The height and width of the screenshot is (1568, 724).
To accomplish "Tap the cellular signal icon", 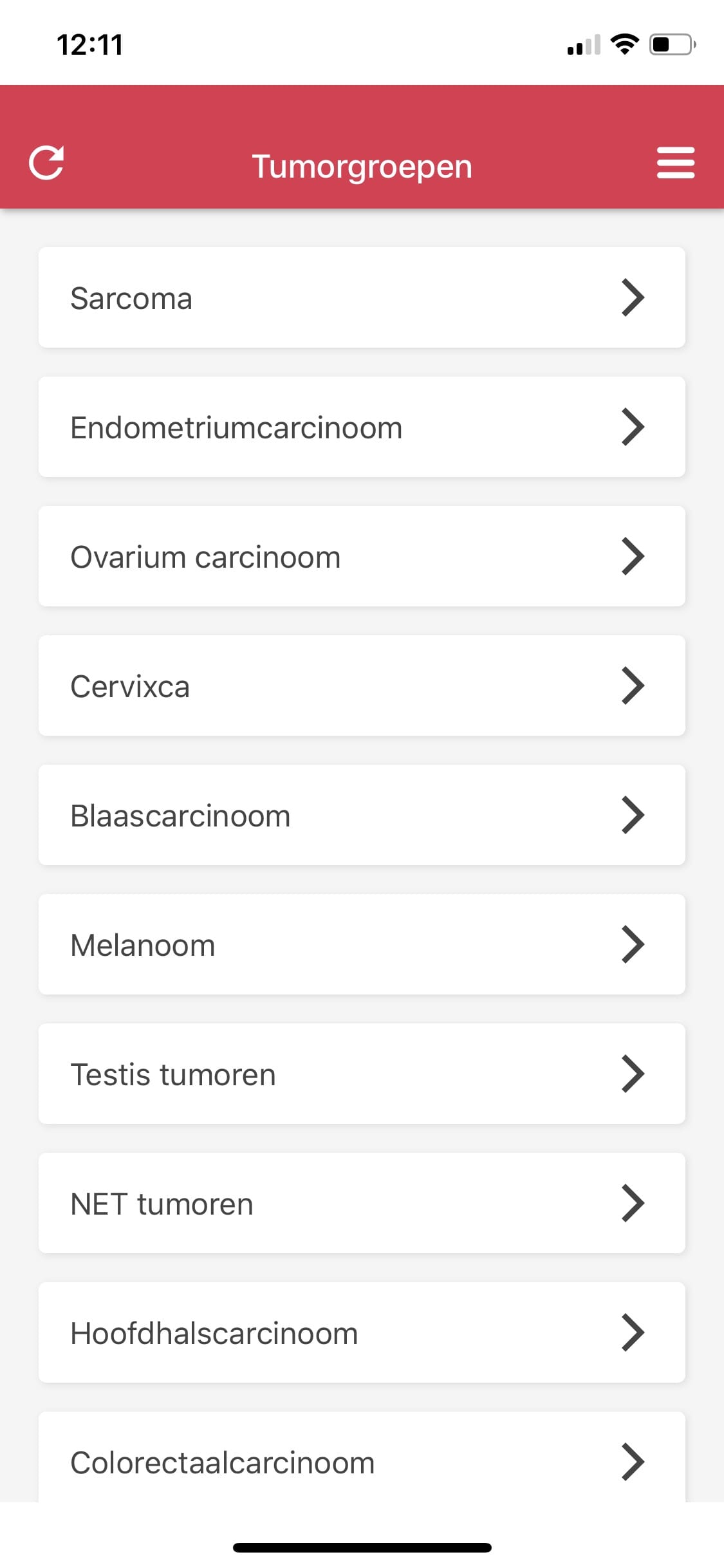I will (x=582, y=44).
